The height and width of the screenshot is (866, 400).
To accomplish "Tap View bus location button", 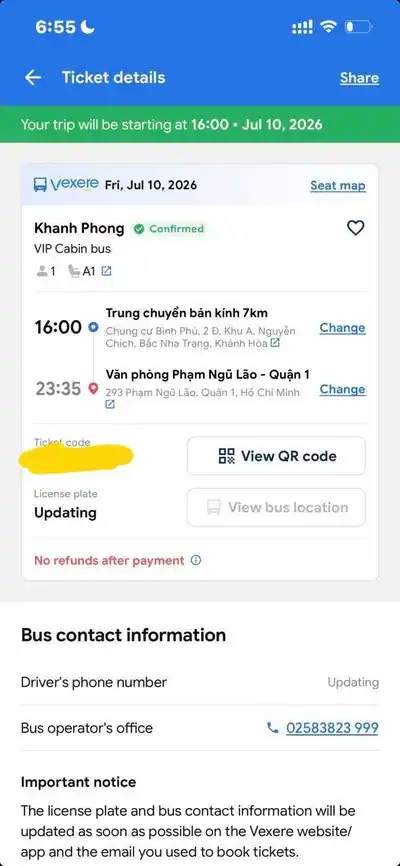I will tap(276, 507).
